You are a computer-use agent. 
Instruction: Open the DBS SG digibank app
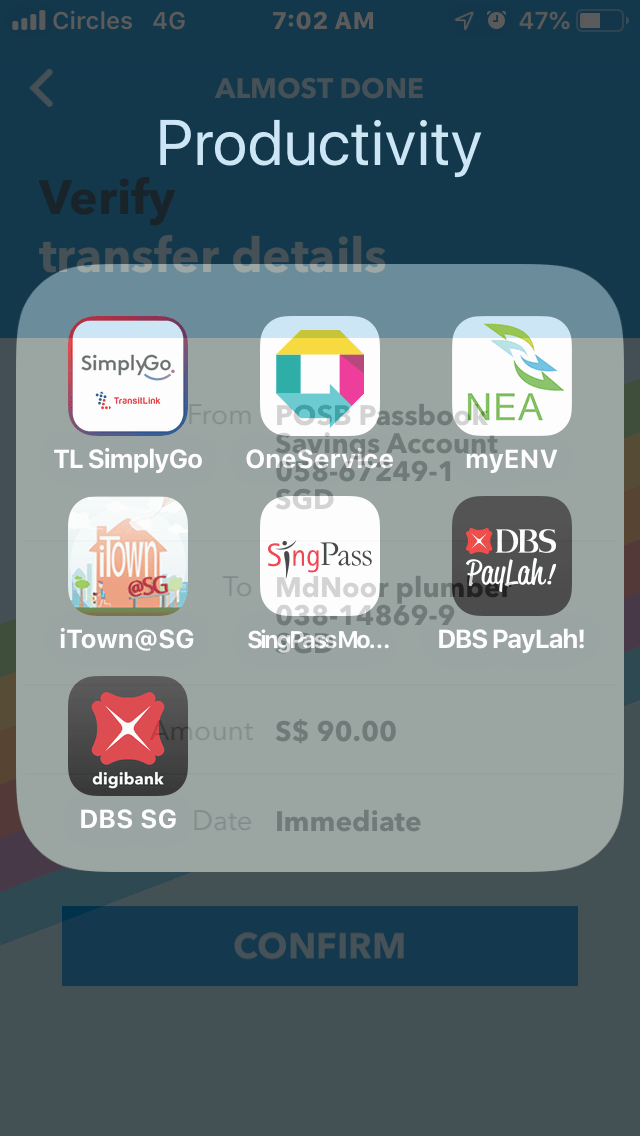pyautogui.click(x=128, y=736)
